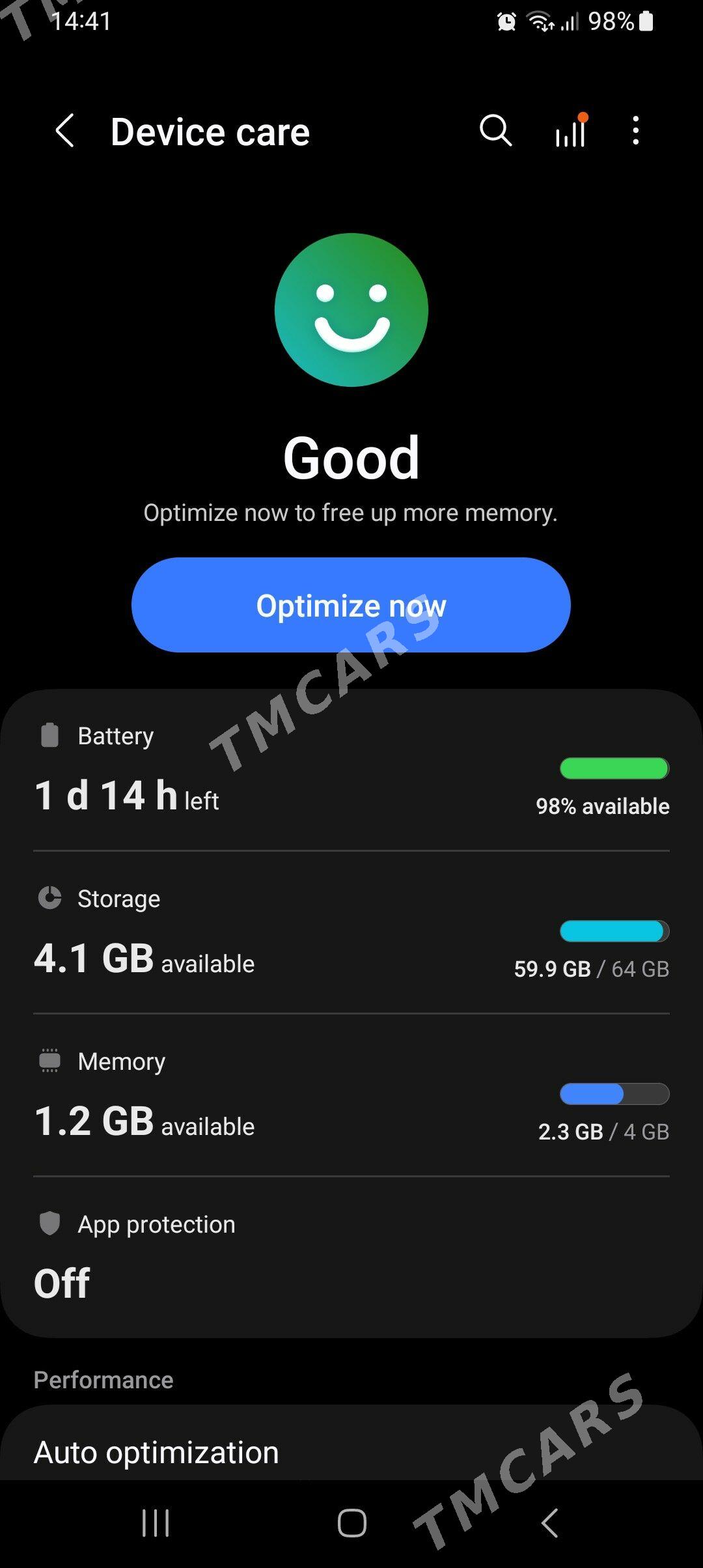Tap the Optimize now button
703x1568 pixels.
point(351,605)
